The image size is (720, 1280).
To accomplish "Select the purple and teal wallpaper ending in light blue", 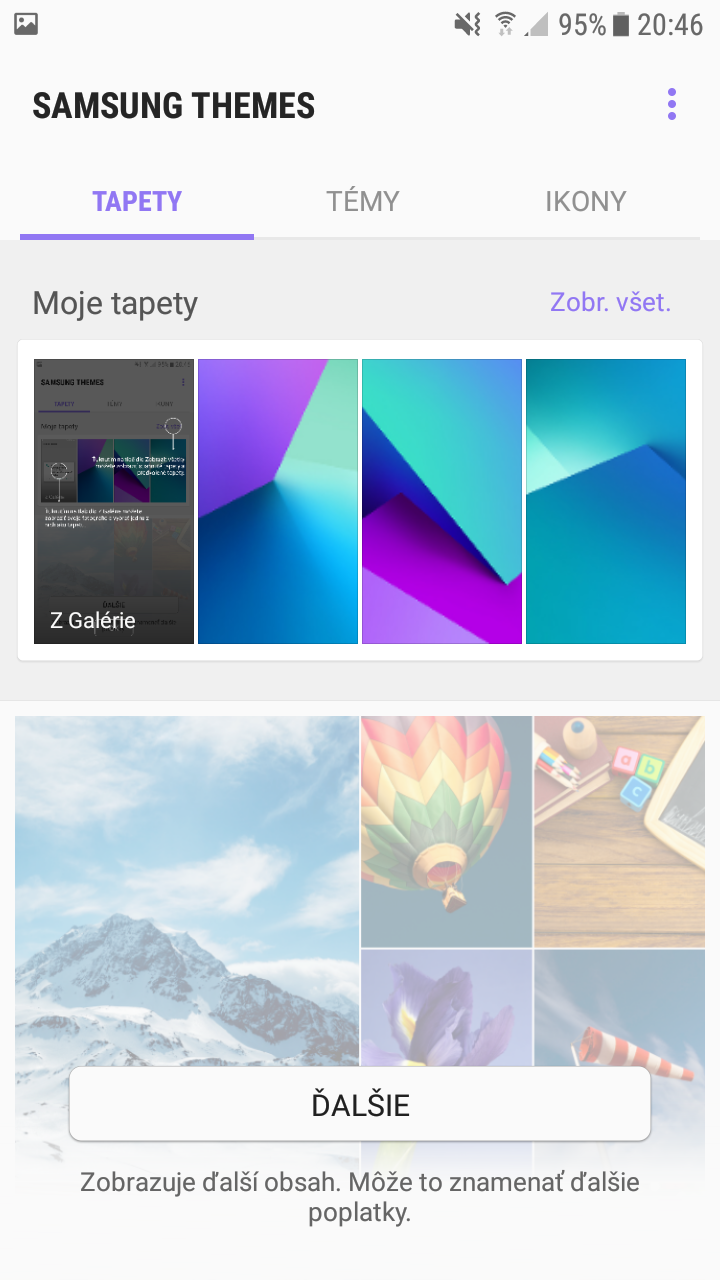I will (278, 501).
